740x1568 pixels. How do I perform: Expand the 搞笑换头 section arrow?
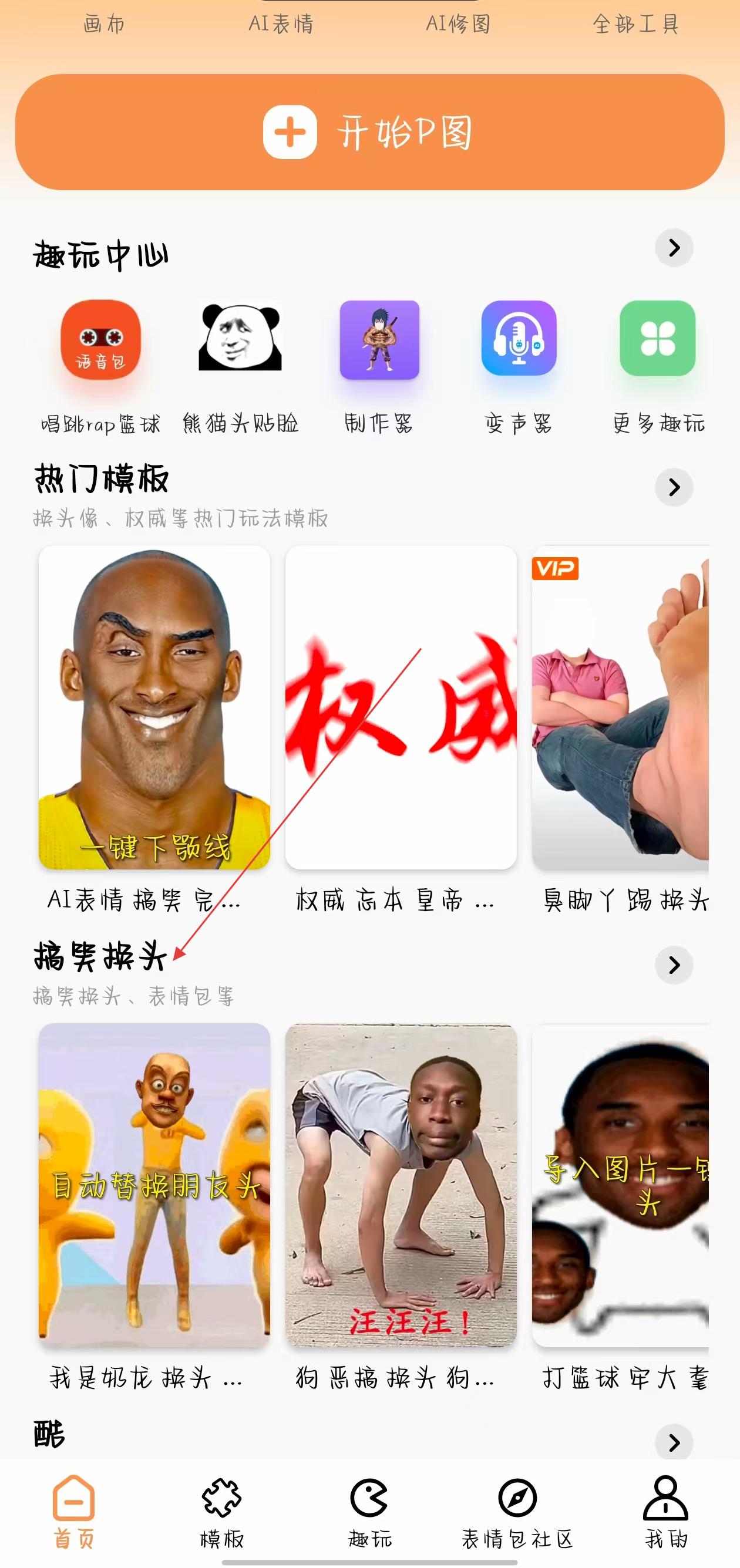tap(674, 965)
